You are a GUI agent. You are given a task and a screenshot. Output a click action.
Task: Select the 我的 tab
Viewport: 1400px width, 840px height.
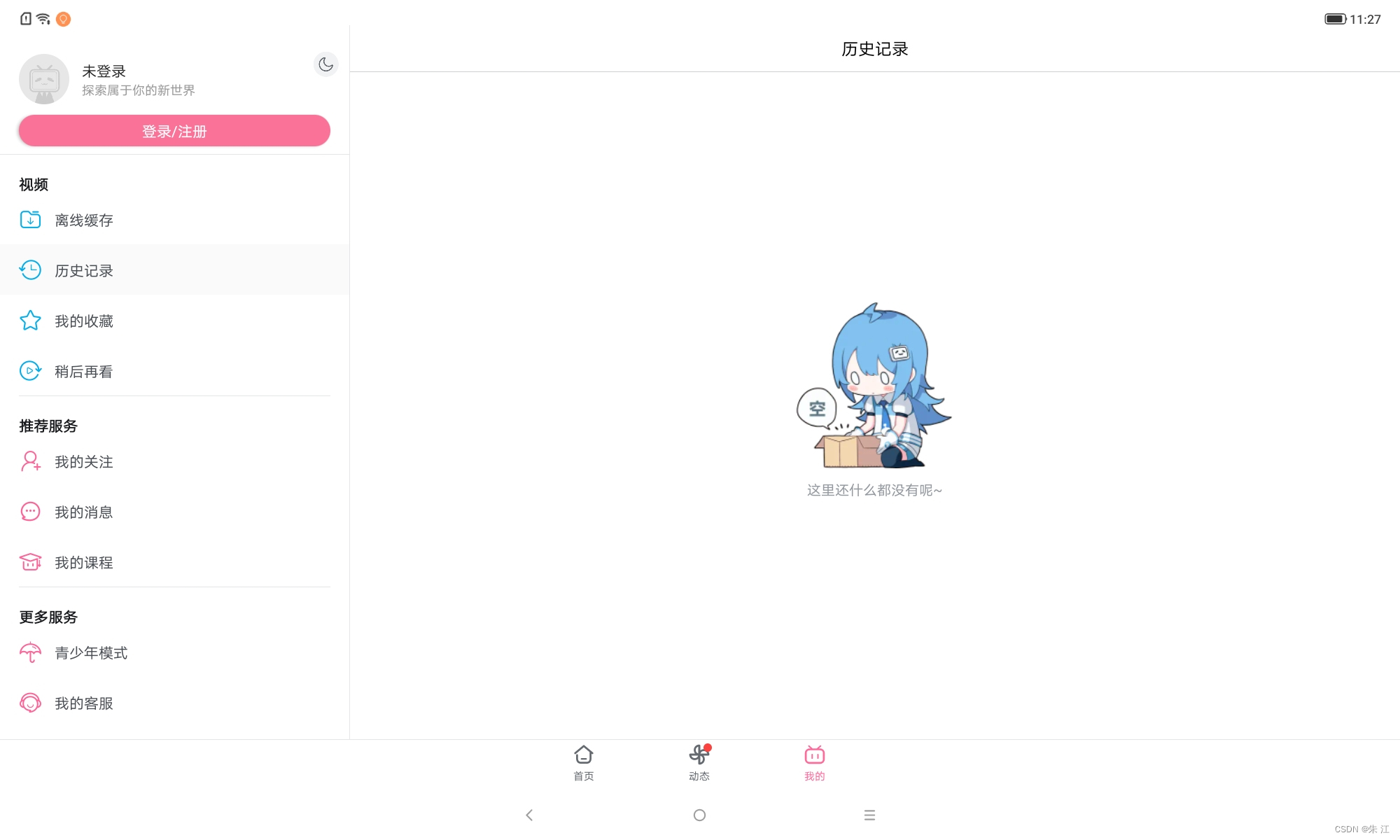pos(814,762)
